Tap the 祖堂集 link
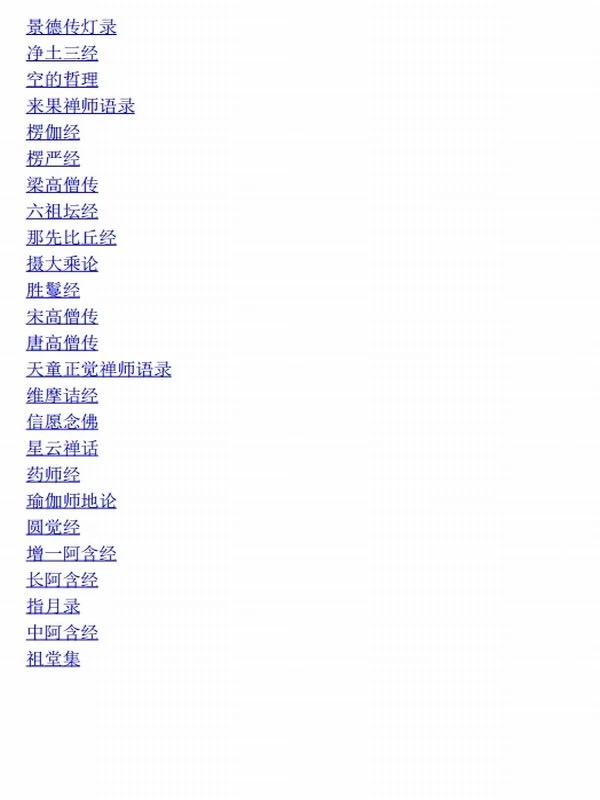The width and height of the screenshot is (600, 800). (53, 659)
